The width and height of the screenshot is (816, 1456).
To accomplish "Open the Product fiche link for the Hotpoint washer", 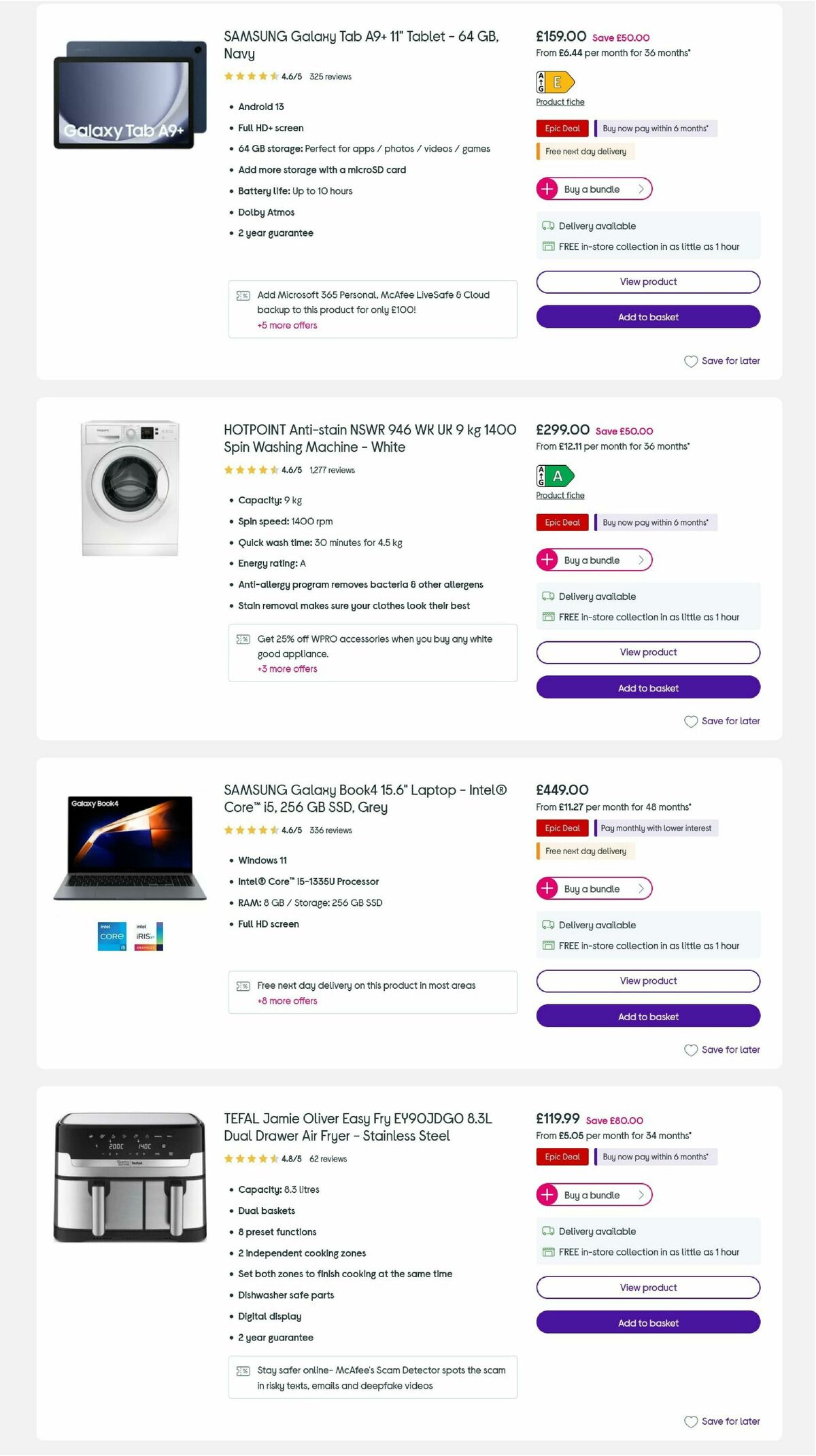I will 559,495.
